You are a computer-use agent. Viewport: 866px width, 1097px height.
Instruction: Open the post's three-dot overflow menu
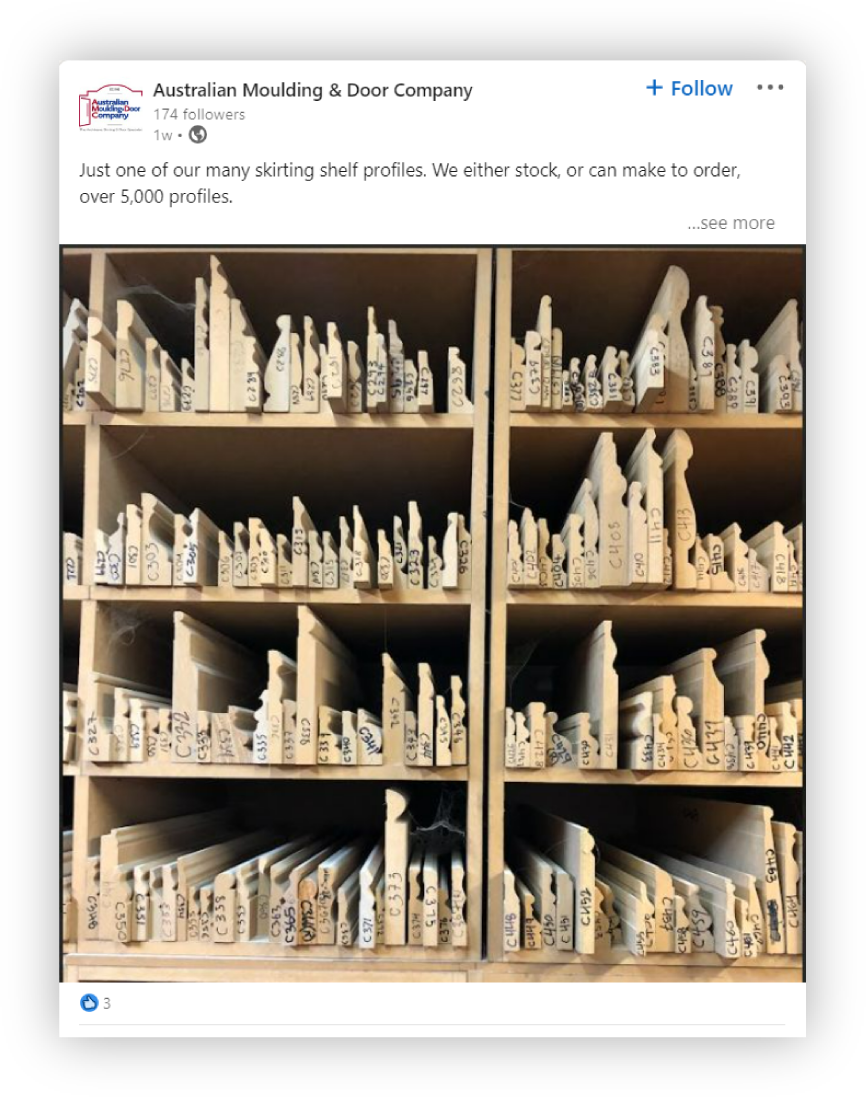coord(770,88)
